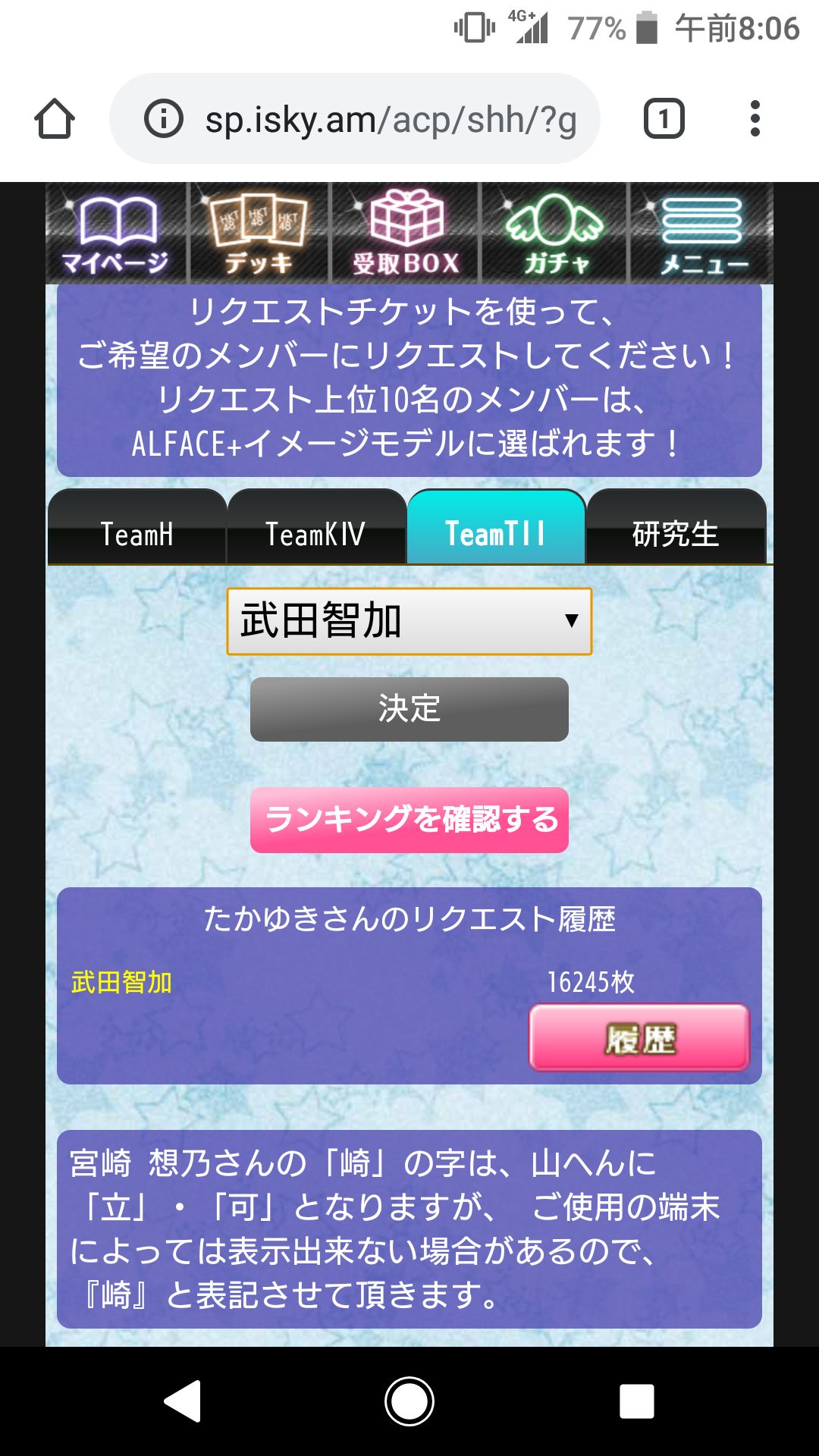Open the メニュー navigation
This screenshot has height=1456, width=819.
point(702,234)
